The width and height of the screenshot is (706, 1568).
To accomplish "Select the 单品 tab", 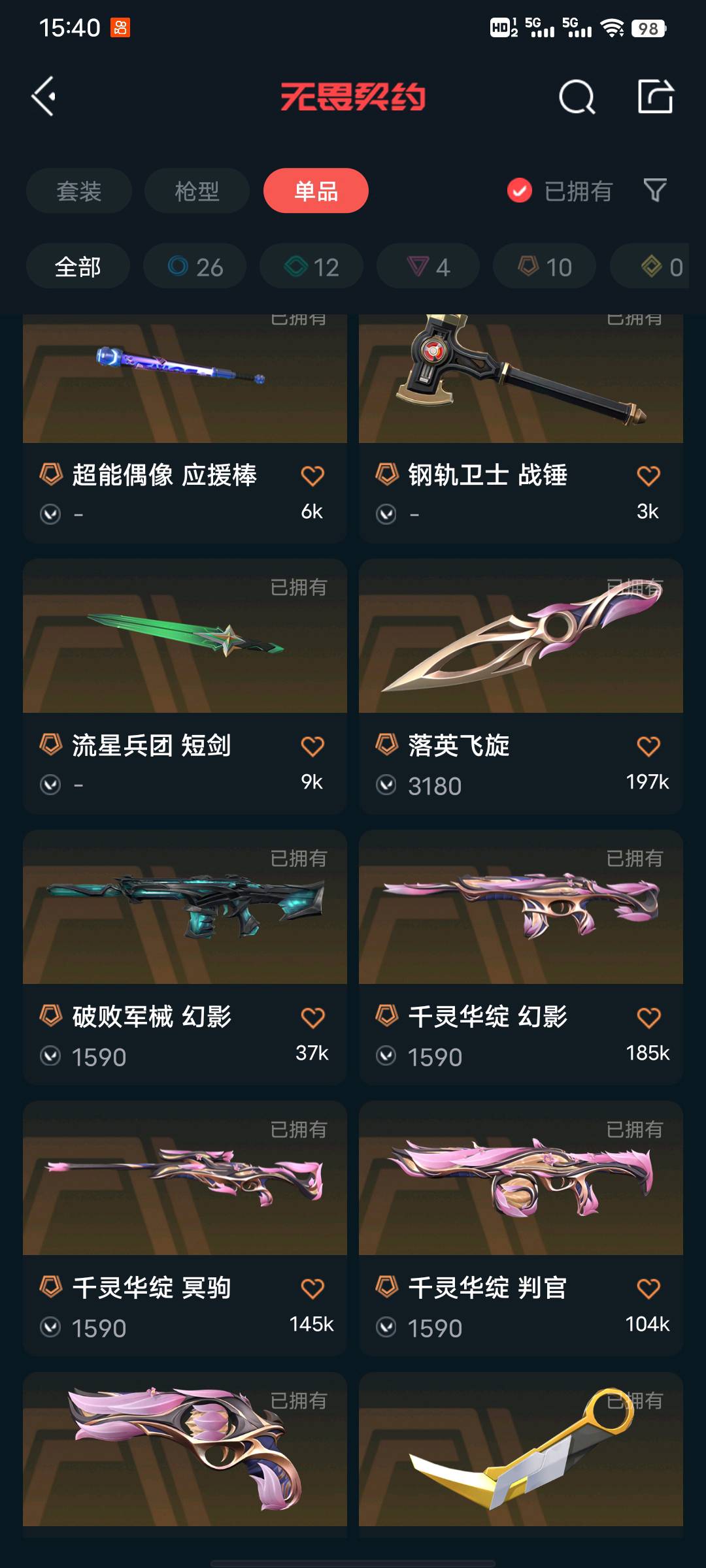I will coord(316,191).
